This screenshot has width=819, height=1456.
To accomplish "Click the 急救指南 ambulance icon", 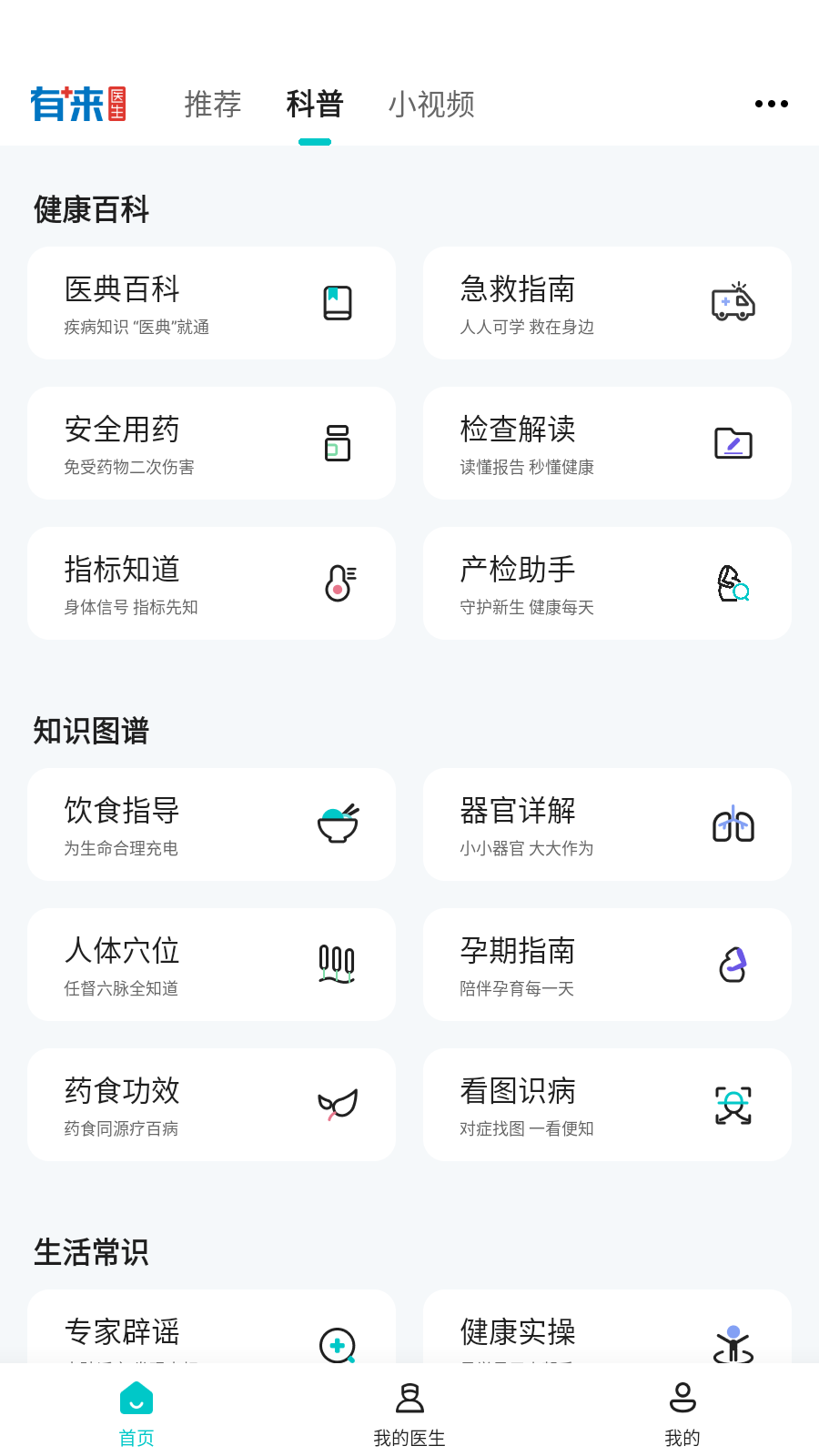I will [733, 302].
